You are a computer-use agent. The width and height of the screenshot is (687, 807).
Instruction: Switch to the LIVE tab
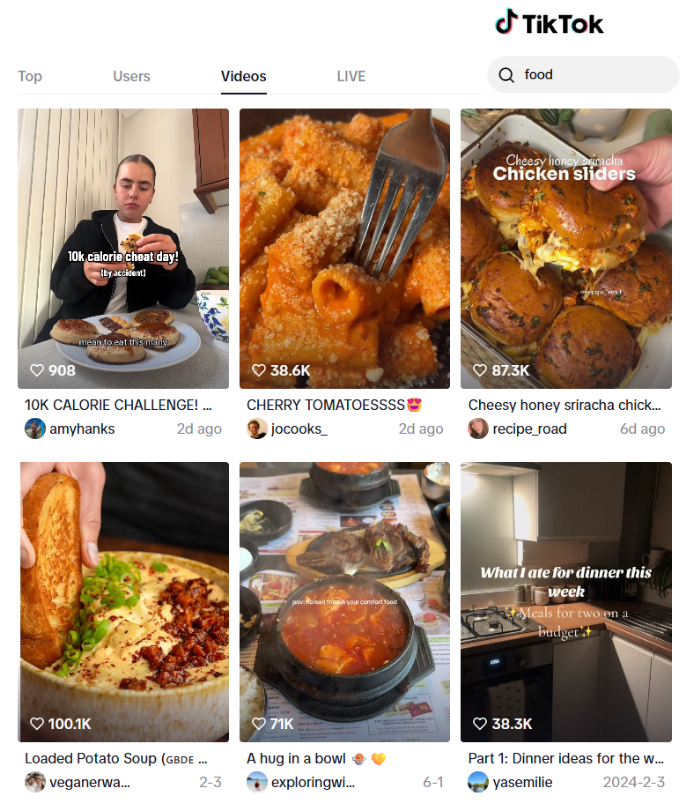(x=351, y=76)
